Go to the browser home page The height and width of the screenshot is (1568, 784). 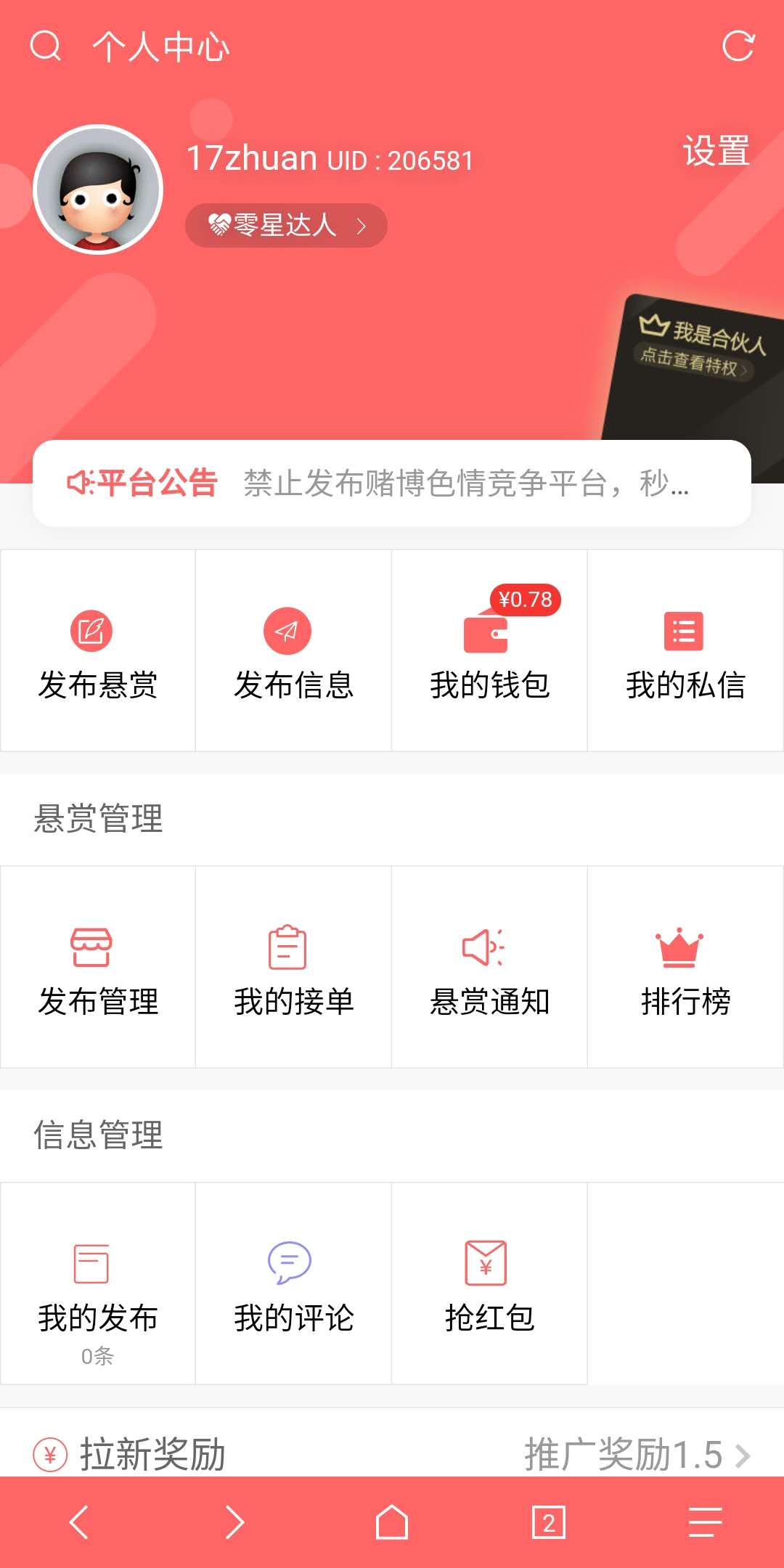(392, 1522)
